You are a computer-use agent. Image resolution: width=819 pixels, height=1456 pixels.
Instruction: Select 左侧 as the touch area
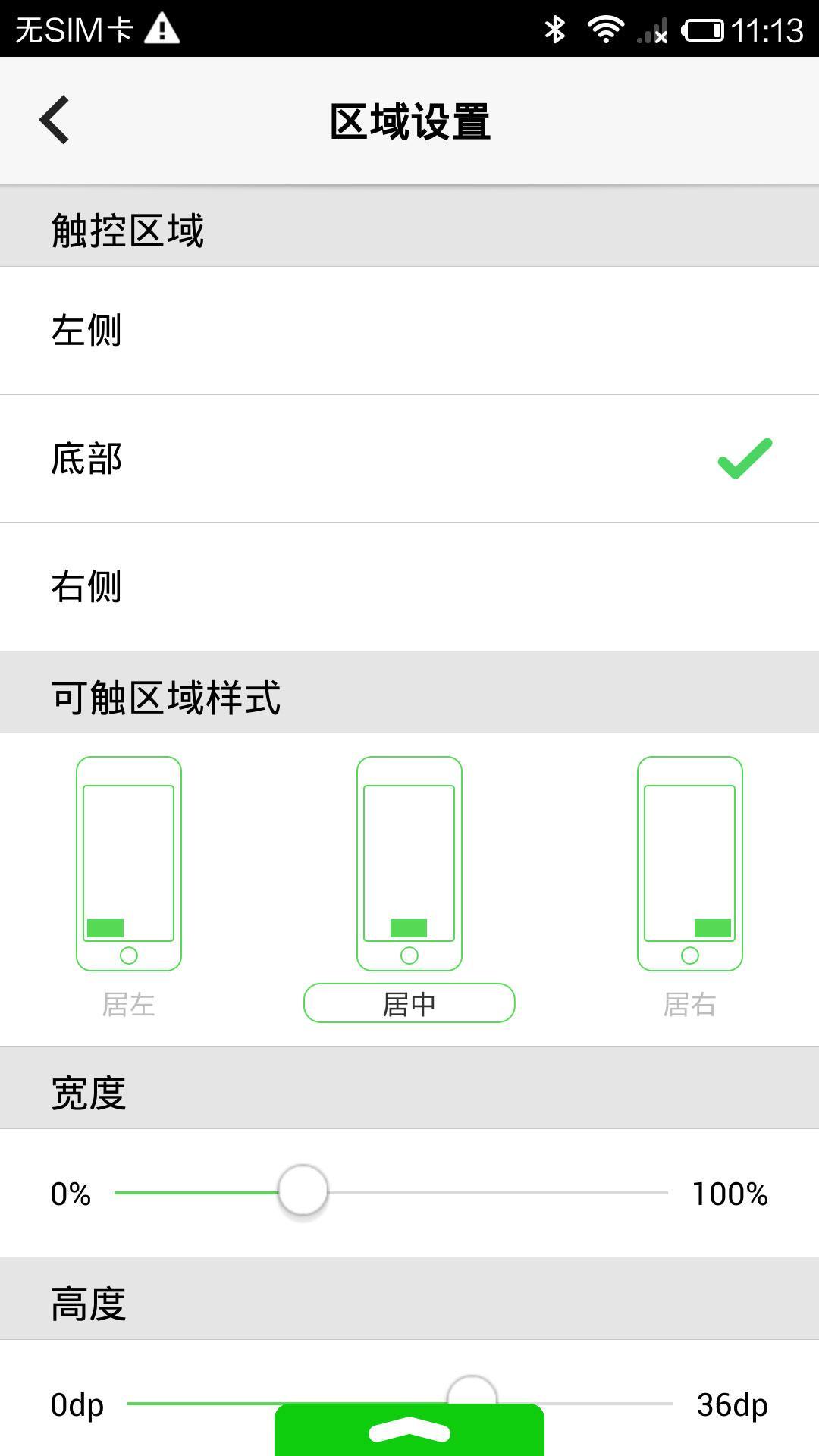(409, 331)
